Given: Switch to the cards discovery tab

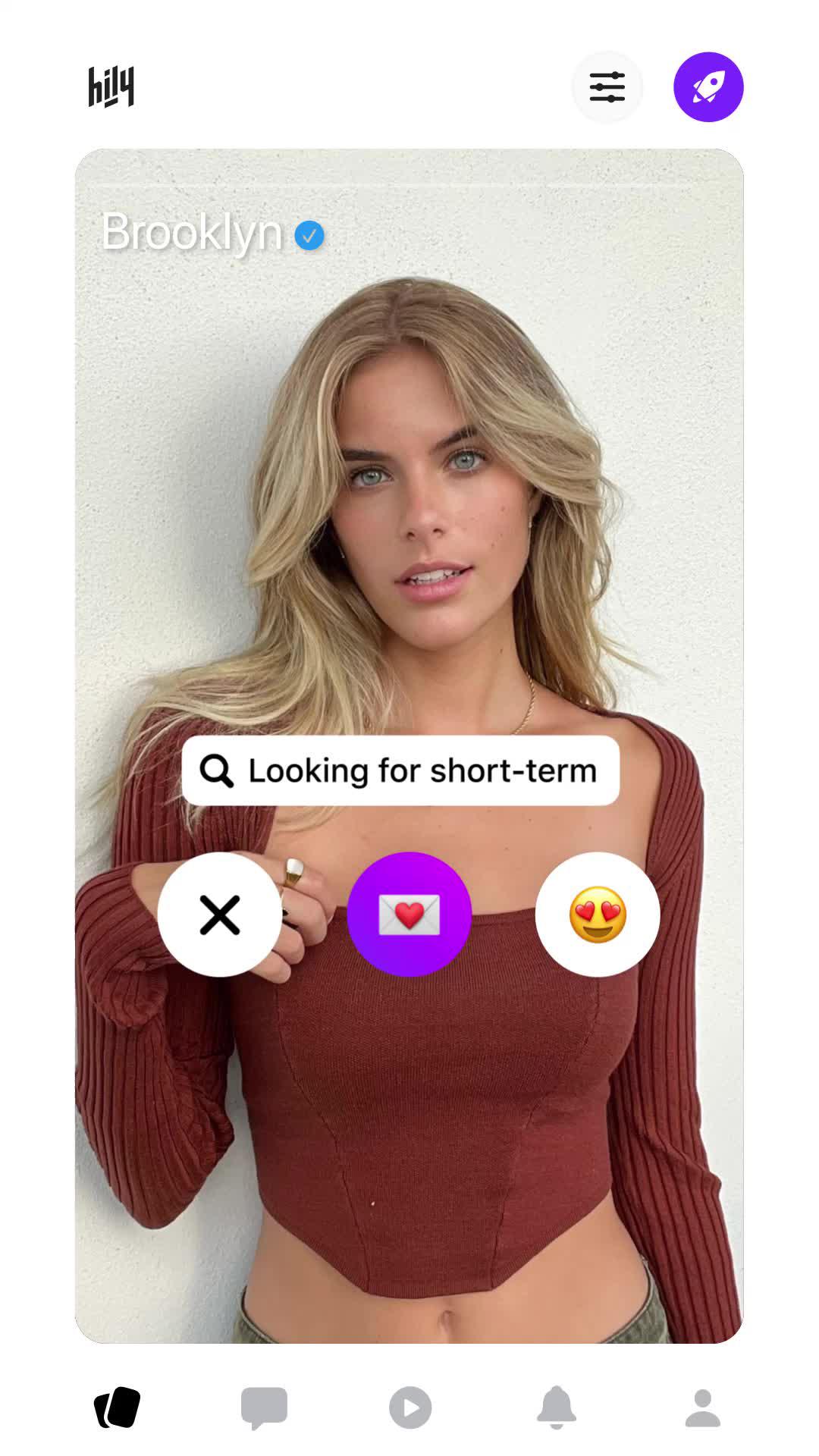Looking at the screenshot, I should pos(118,1407).
